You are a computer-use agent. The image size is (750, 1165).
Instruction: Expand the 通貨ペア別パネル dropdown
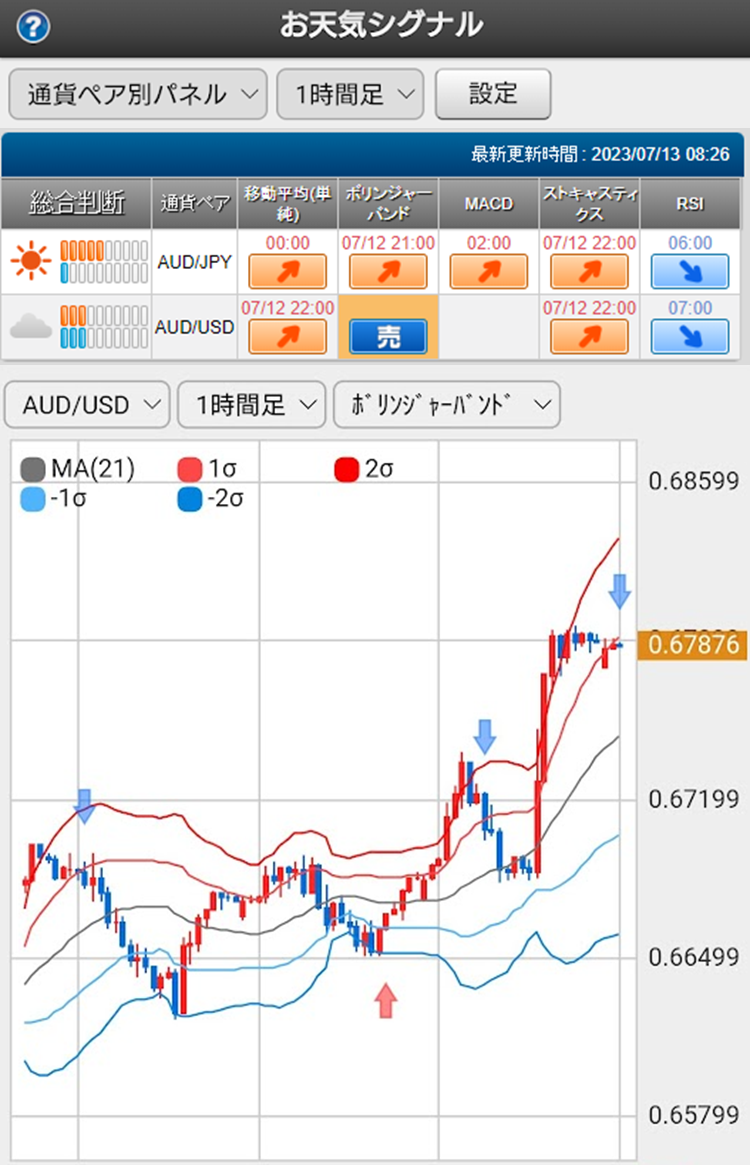point(137,94)
